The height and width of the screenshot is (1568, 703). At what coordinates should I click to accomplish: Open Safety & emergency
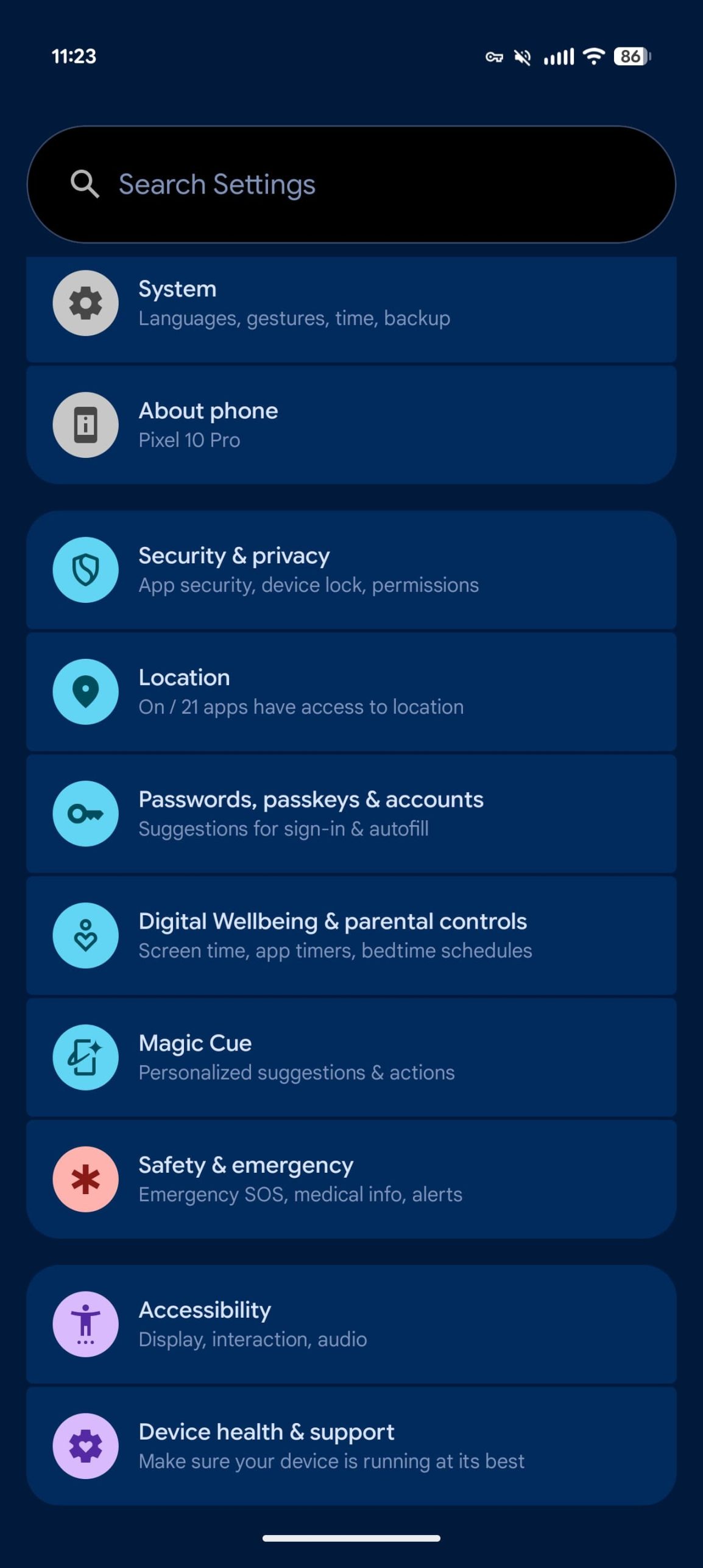click(x=351, y=1179)
